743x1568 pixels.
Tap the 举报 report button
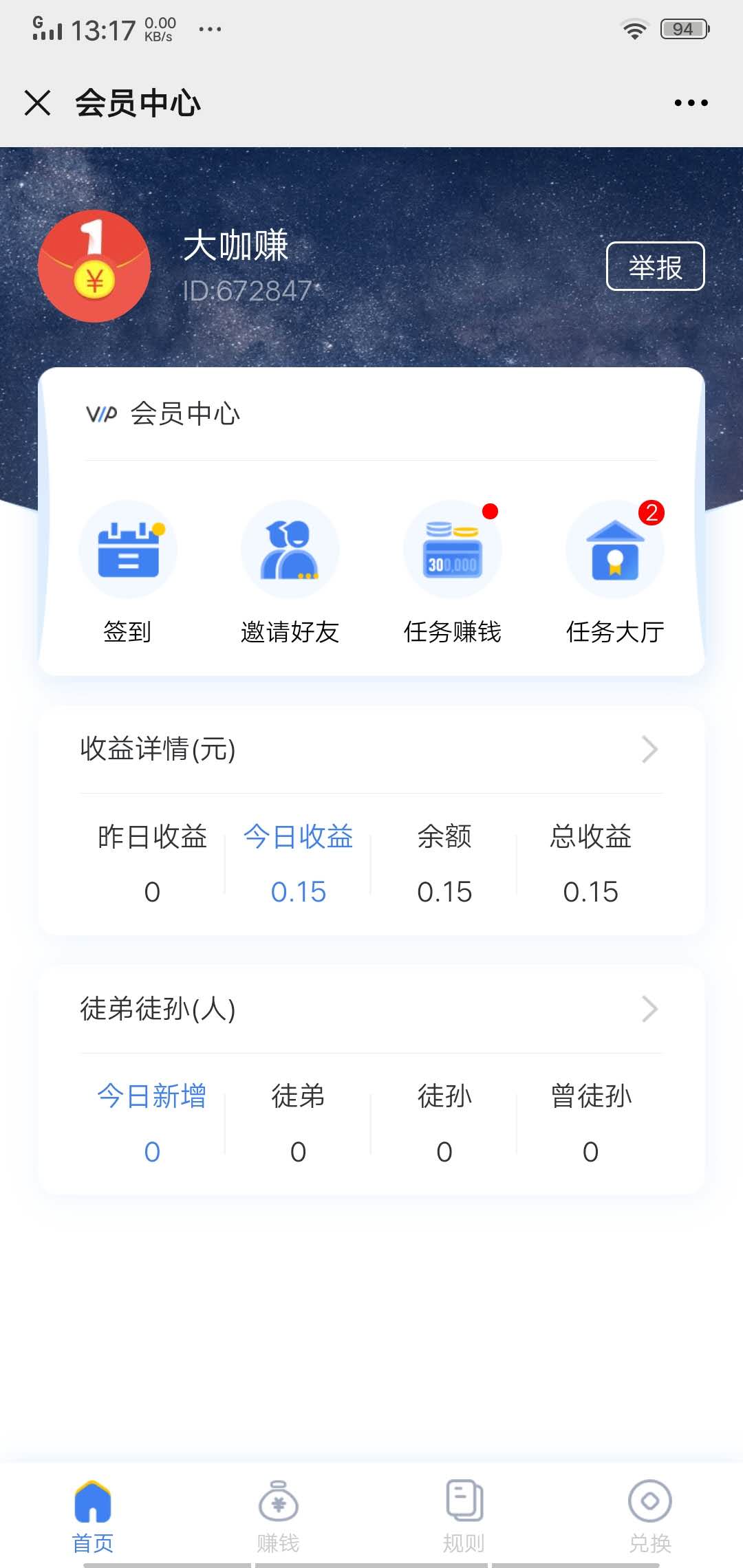pos(656,267)
